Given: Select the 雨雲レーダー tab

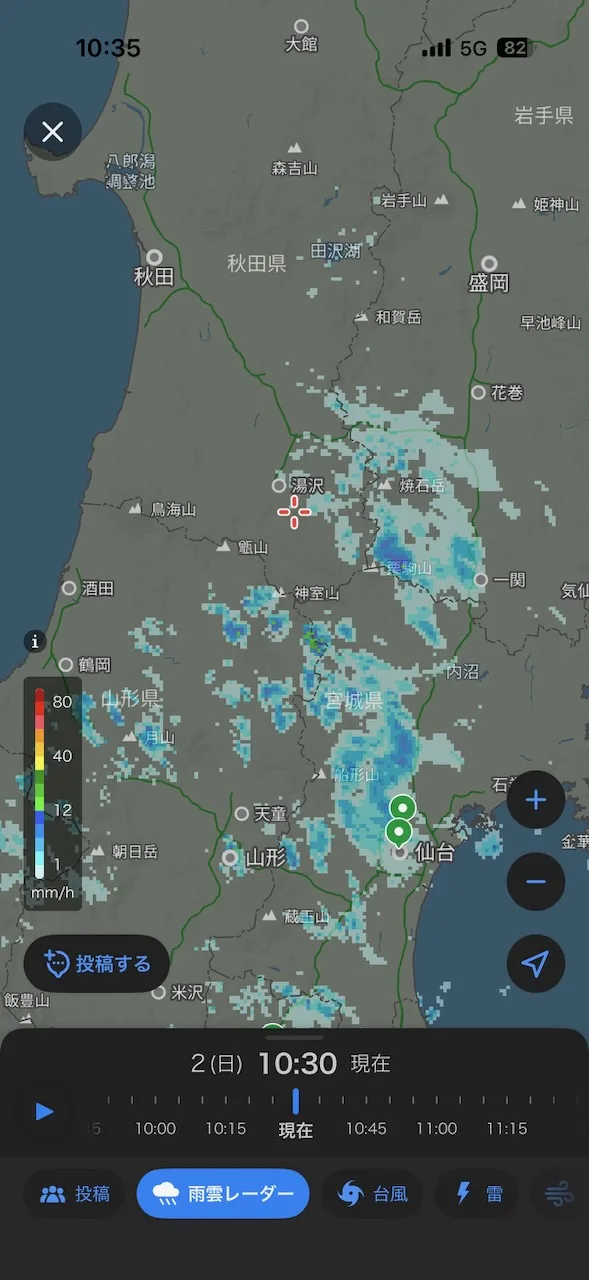Looking at the screenshot, I should (x=223, y=1194).
